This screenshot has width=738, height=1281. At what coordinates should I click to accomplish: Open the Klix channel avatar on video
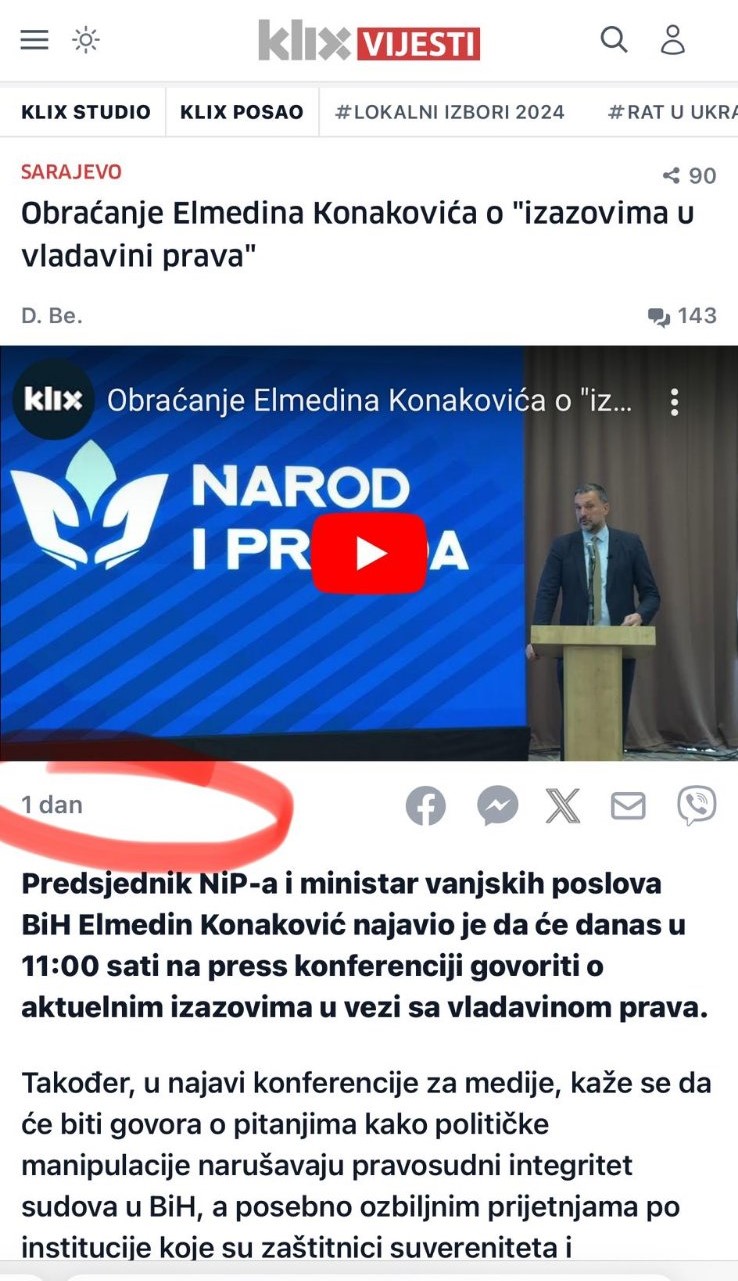click(52, 401)
